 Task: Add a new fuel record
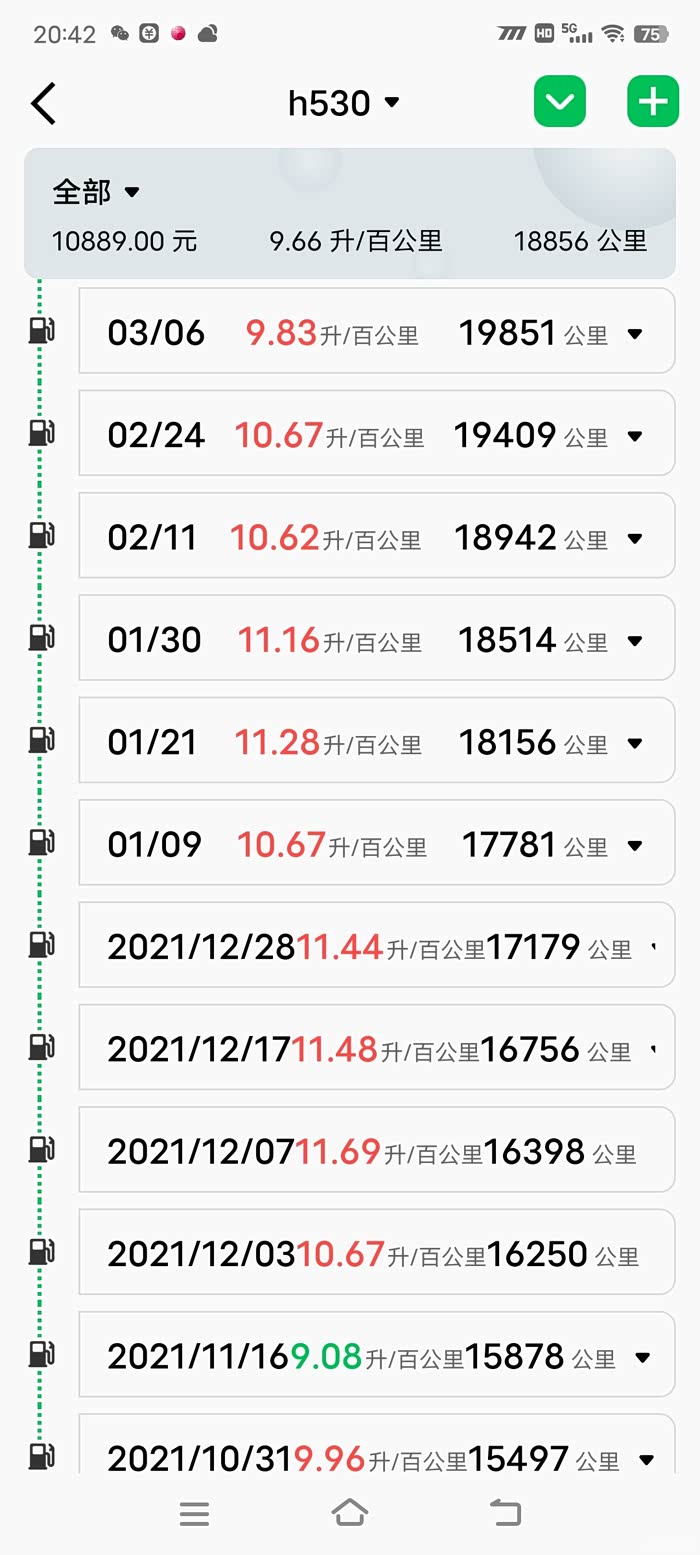(x=652, y=102)
